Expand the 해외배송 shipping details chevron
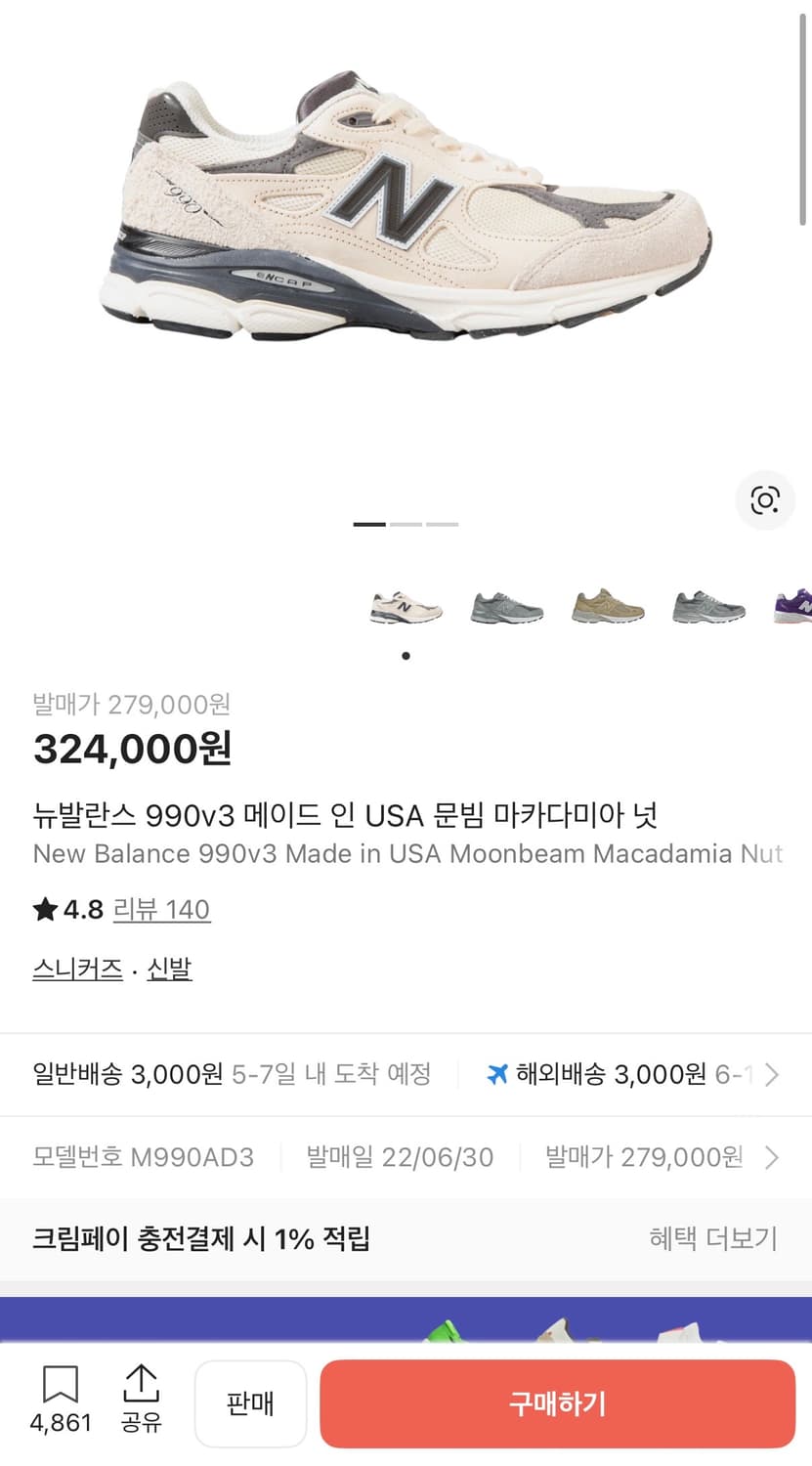812x1466 pixels. point(775,1074)
